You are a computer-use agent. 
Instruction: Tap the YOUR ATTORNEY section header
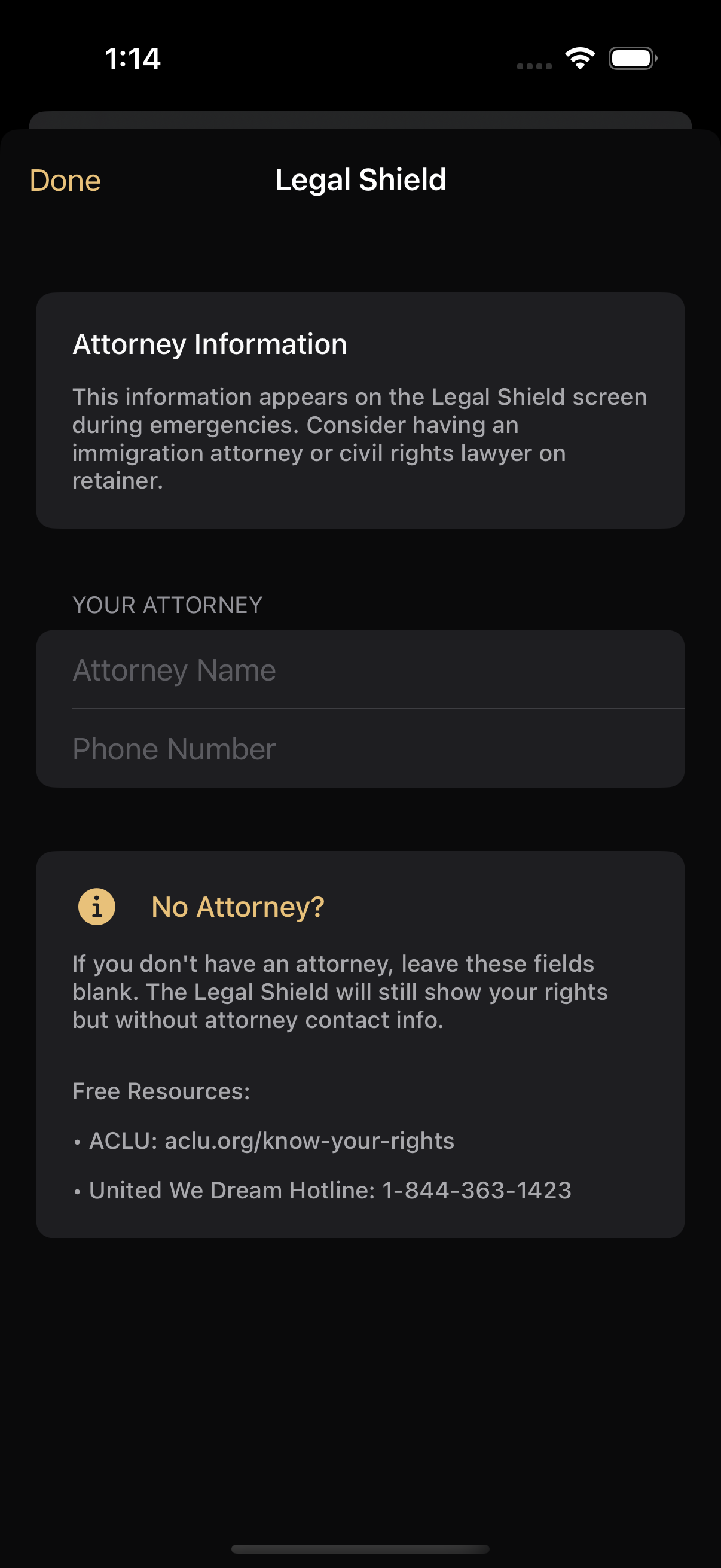pyautogui.click(x=167, y=605)
